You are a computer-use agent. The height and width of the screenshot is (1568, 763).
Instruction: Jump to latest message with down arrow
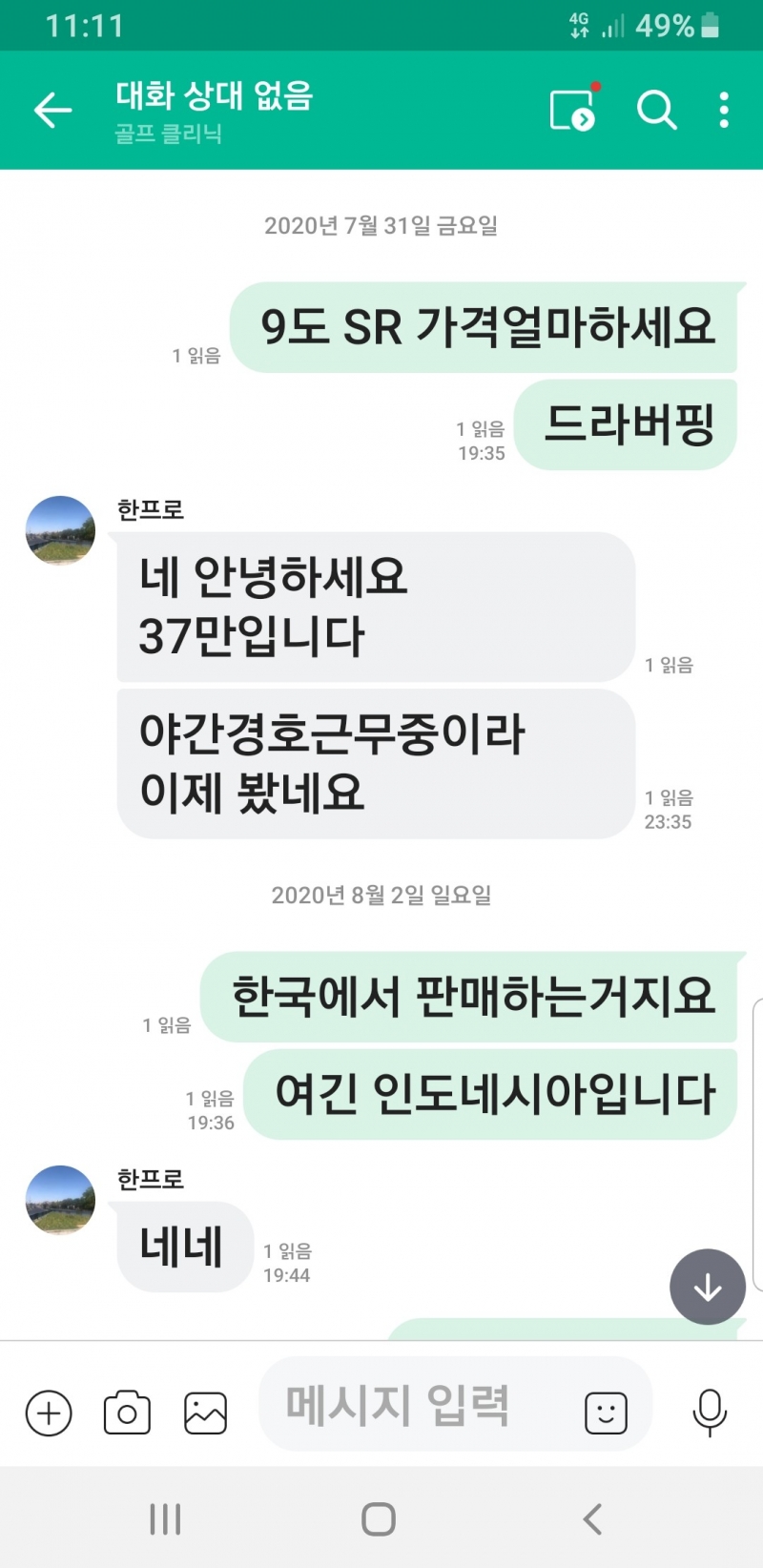pos(707,1287)
